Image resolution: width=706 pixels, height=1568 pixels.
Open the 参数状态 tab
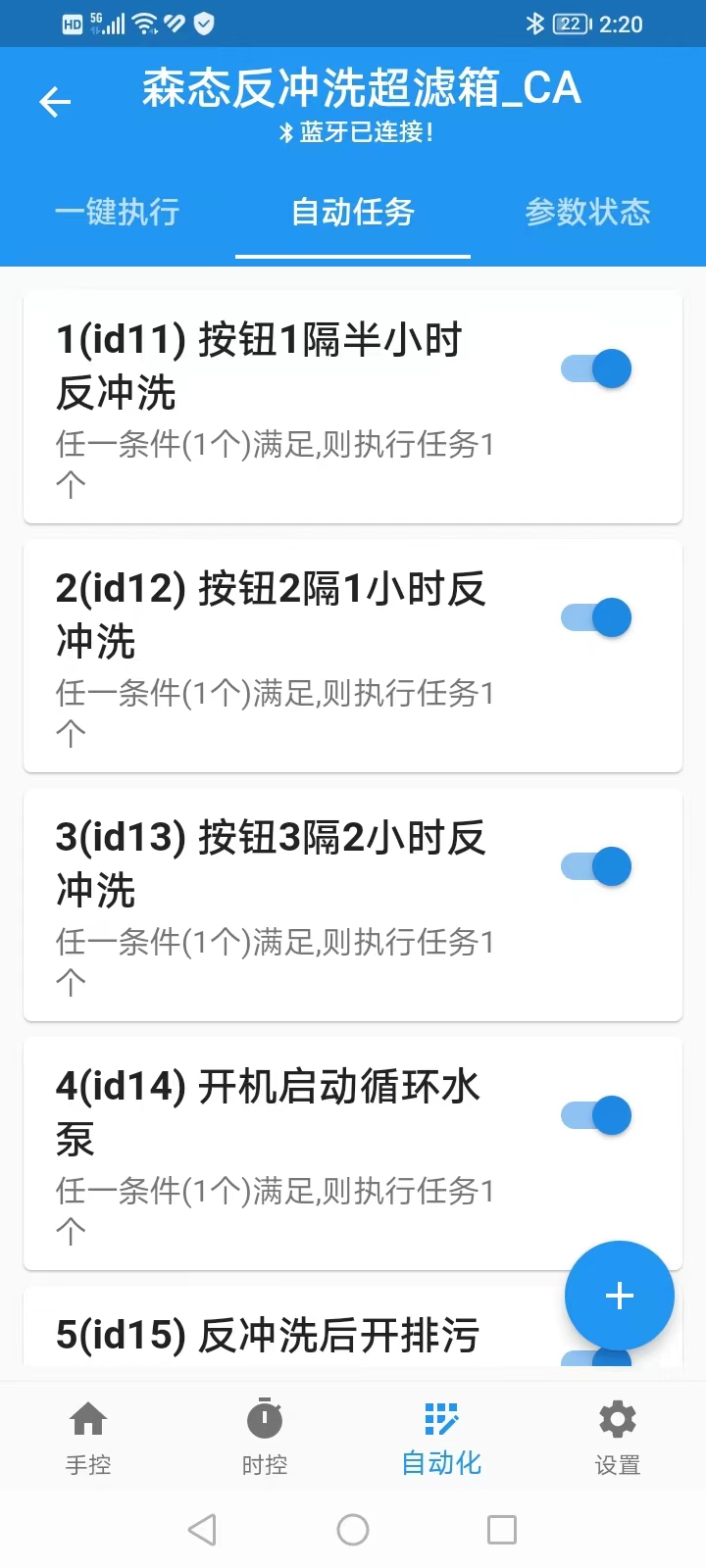tap(587, 213)
